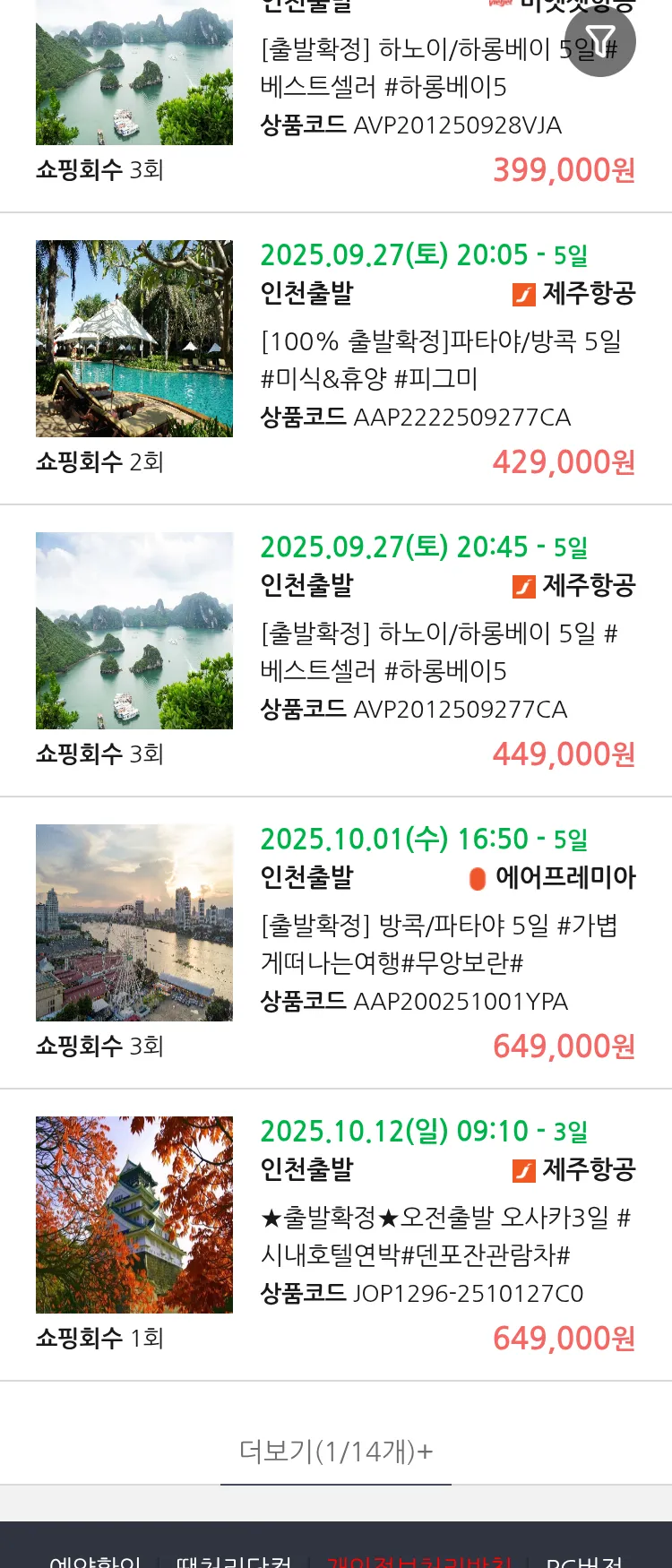View the Osaka 3-day package on 2025.10.12

pyautogui.click(x=445, y=1236)
